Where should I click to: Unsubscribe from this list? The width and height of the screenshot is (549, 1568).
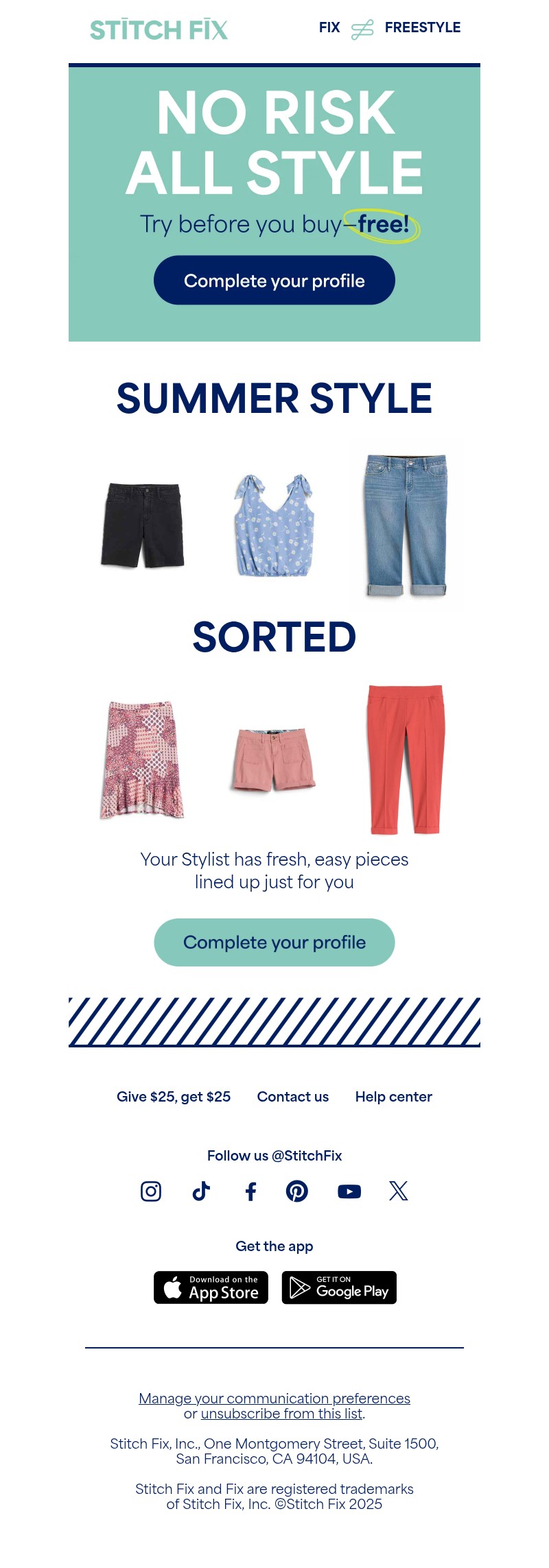pos(281,1414)
